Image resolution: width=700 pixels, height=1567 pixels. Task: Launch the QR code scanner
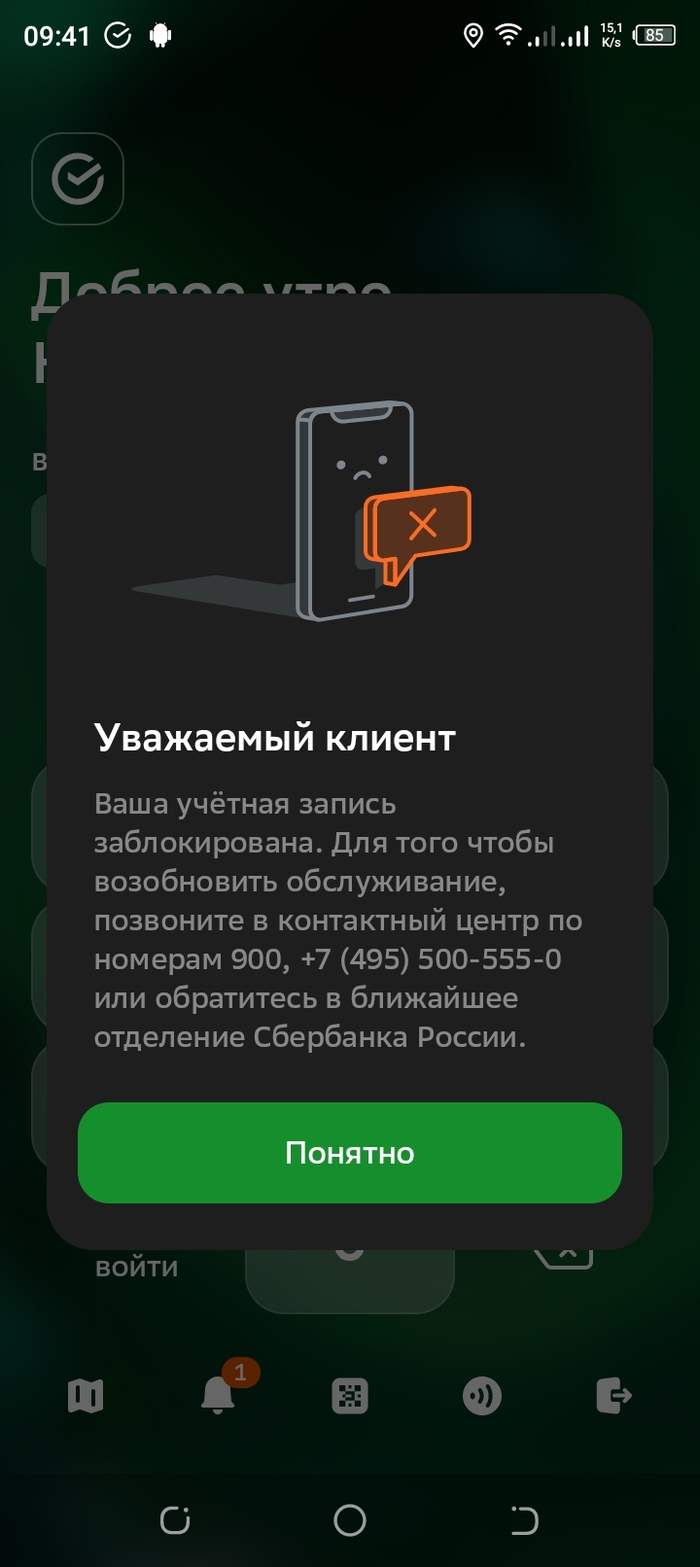pos(350,1394)
